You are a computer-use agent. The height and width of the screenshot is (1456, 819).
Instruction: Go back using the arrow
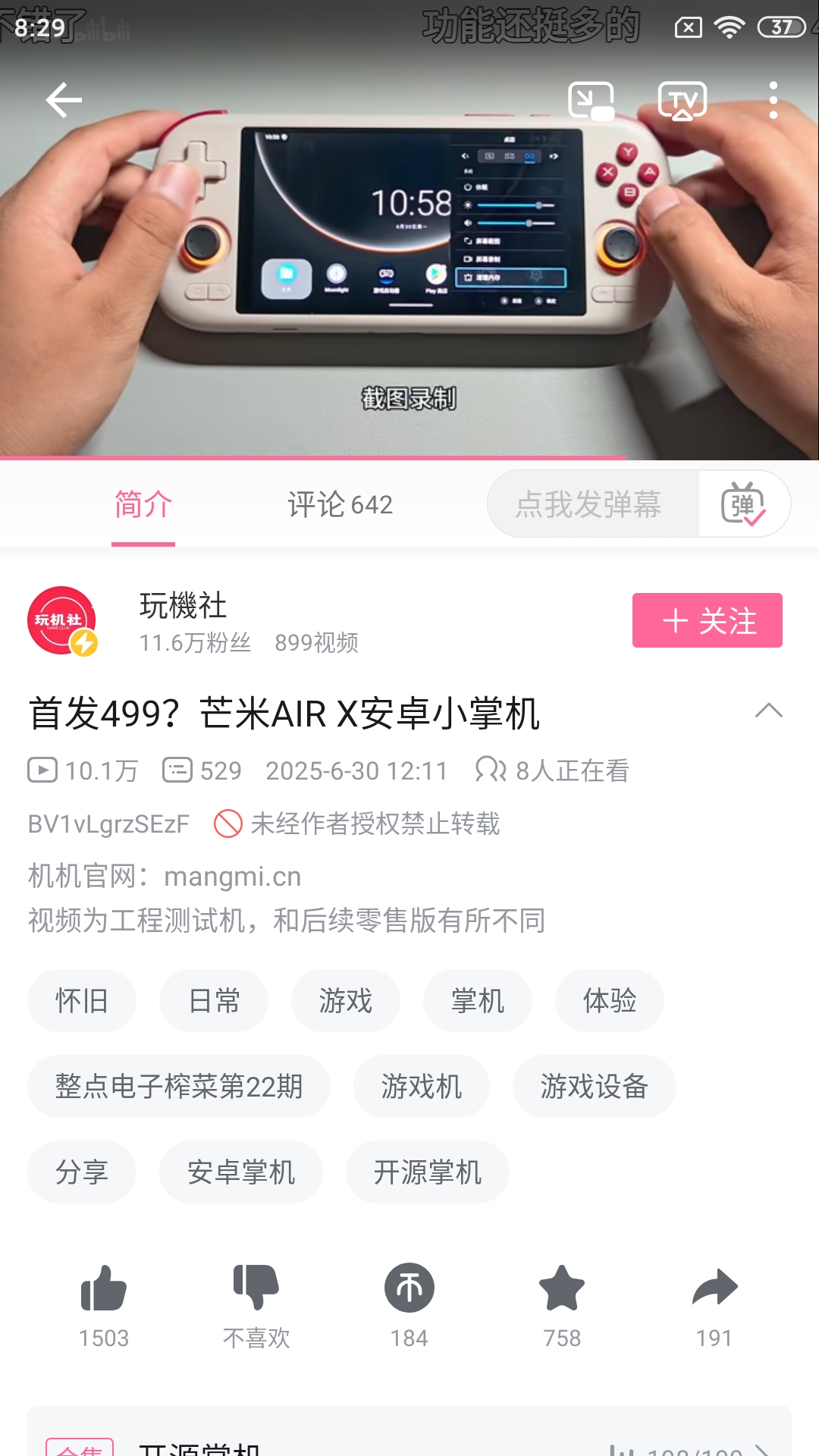[x=64, y=100]
